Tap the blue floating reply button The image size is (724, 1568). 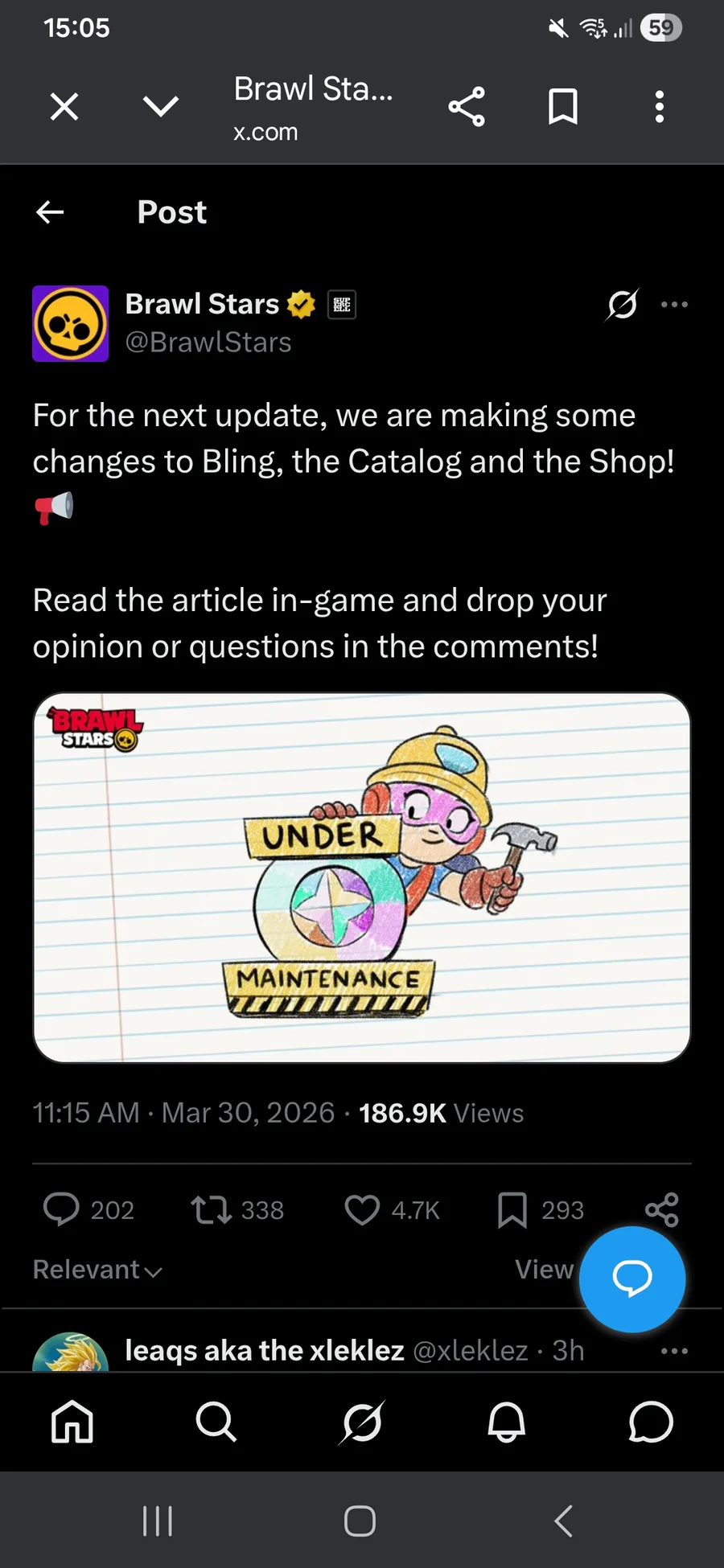(632, 1279)
